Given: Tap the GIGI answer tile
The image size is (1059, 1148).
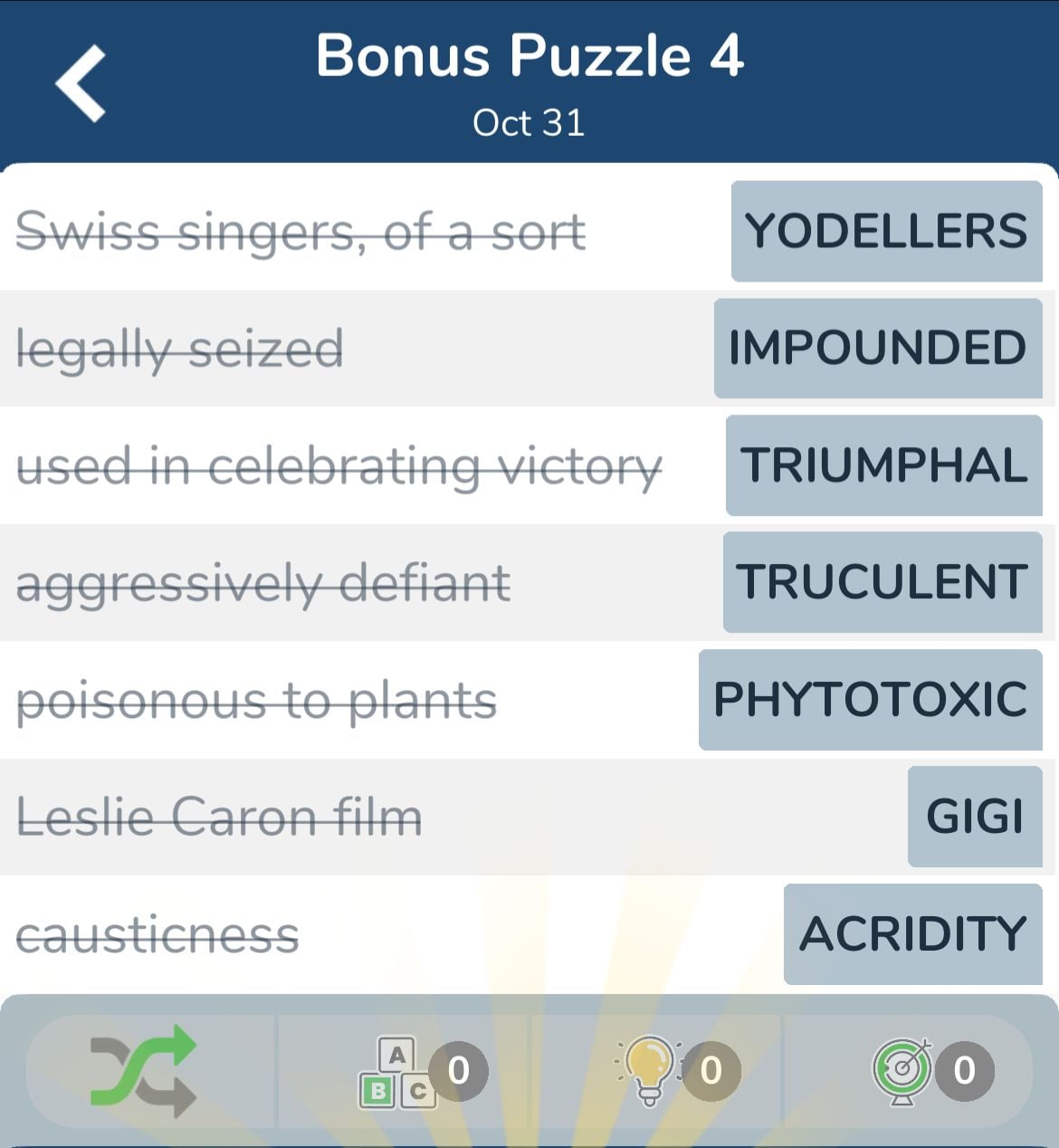Looking at the screenshot, I should 975,816.
